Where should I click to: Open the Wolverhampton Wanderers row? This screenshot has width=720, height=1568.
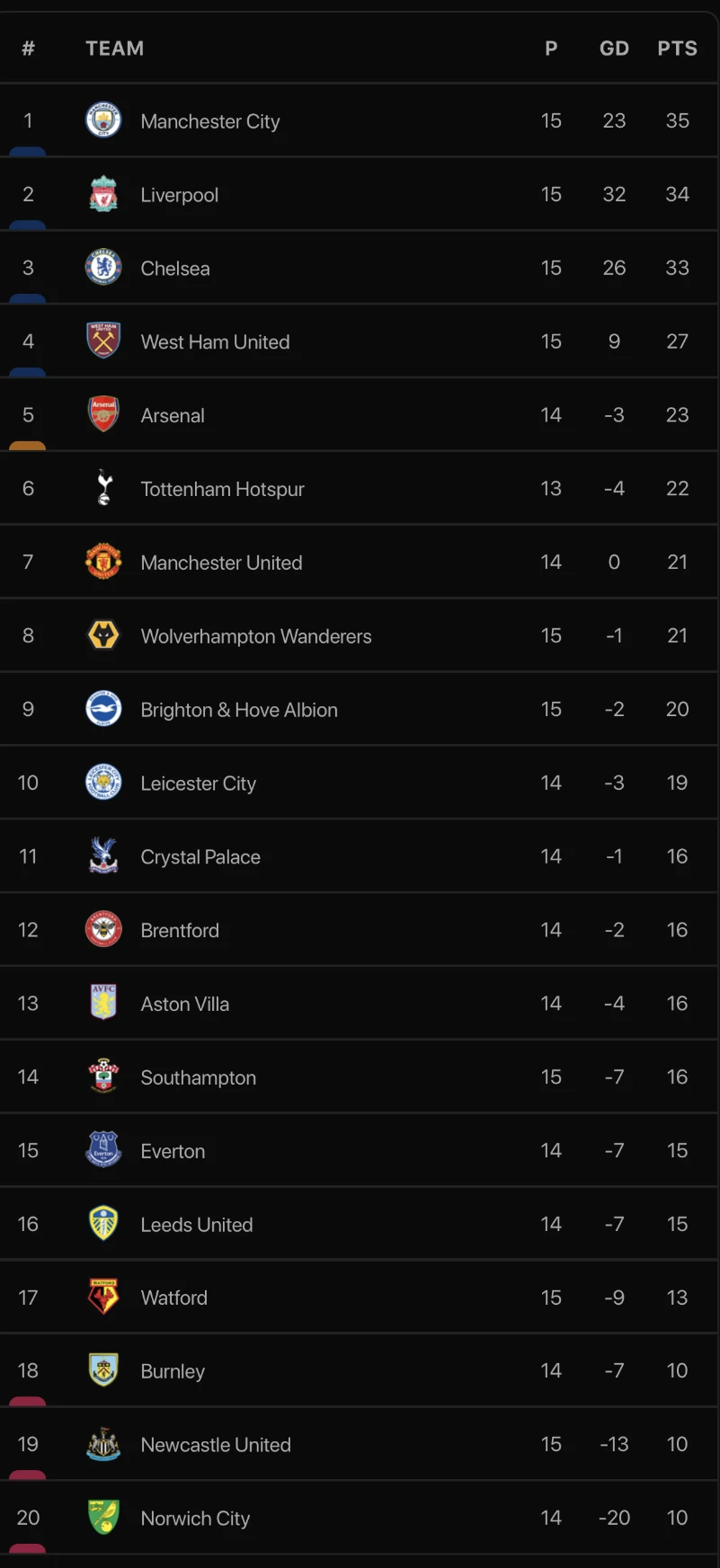click(x=255, y=637)
